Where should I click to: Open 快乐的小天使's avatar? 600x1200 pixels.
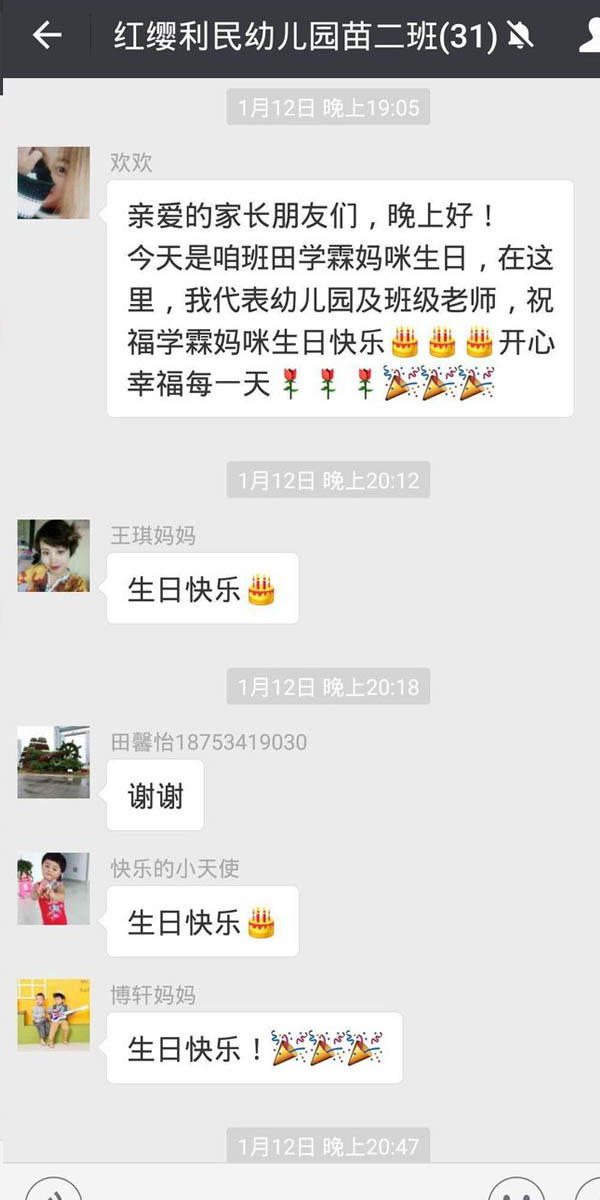(x=53, y=889)
